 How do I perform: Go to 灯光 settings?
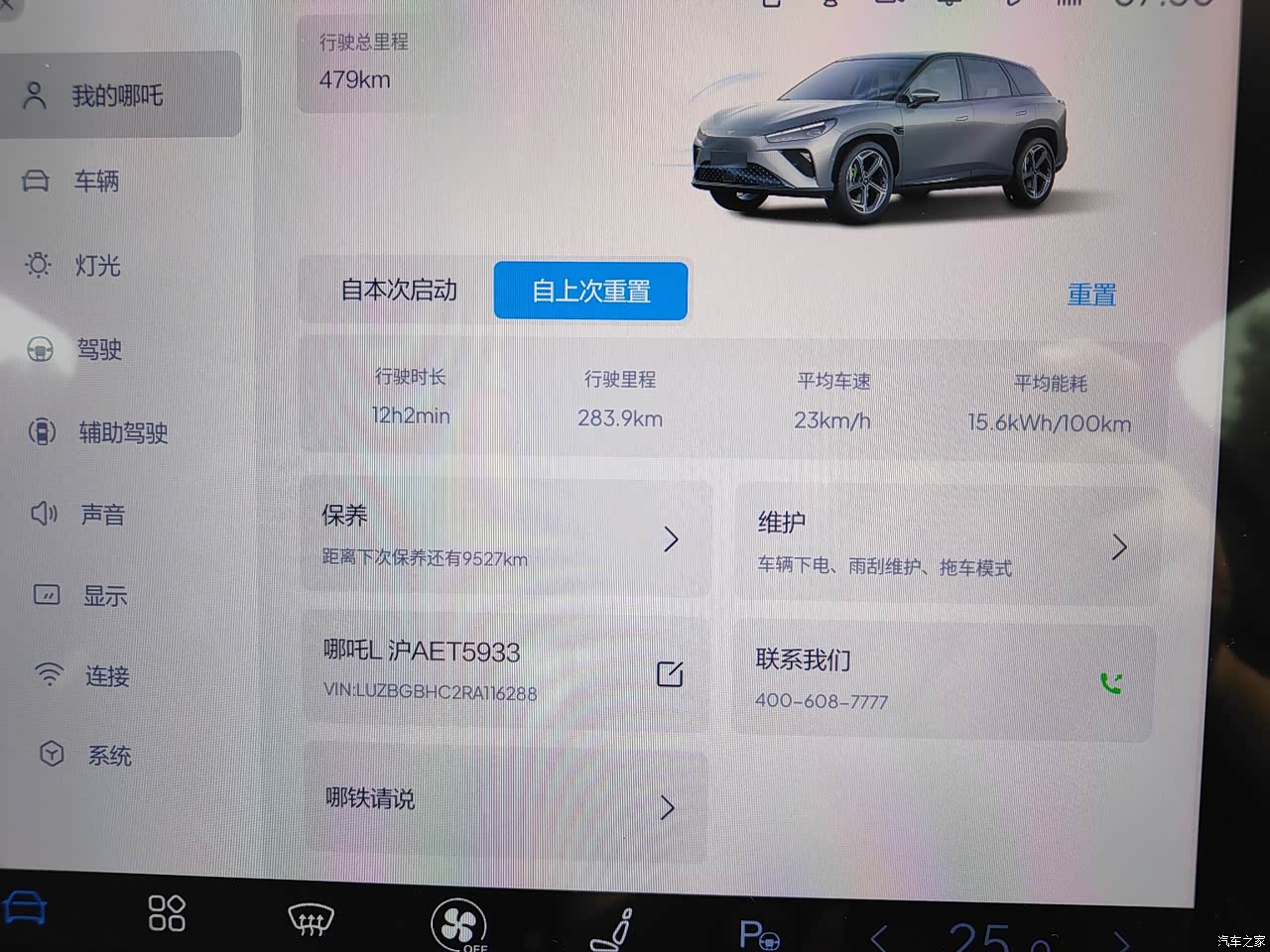(96, 266)
